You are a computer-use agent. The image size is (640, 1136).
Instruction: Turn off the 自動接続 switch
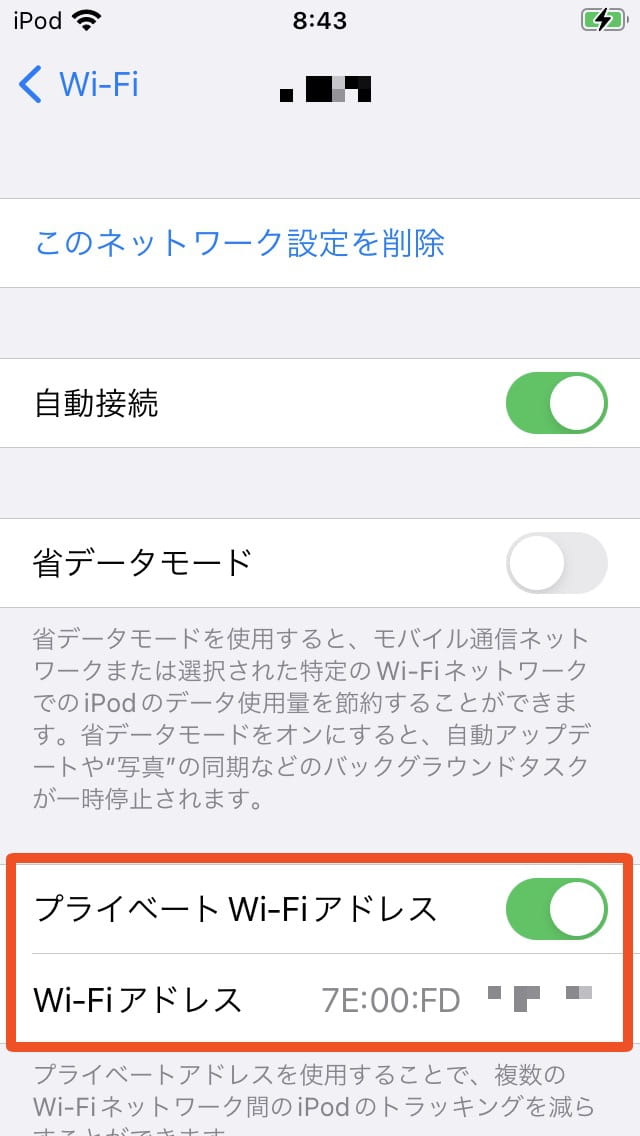click(556, 403)
